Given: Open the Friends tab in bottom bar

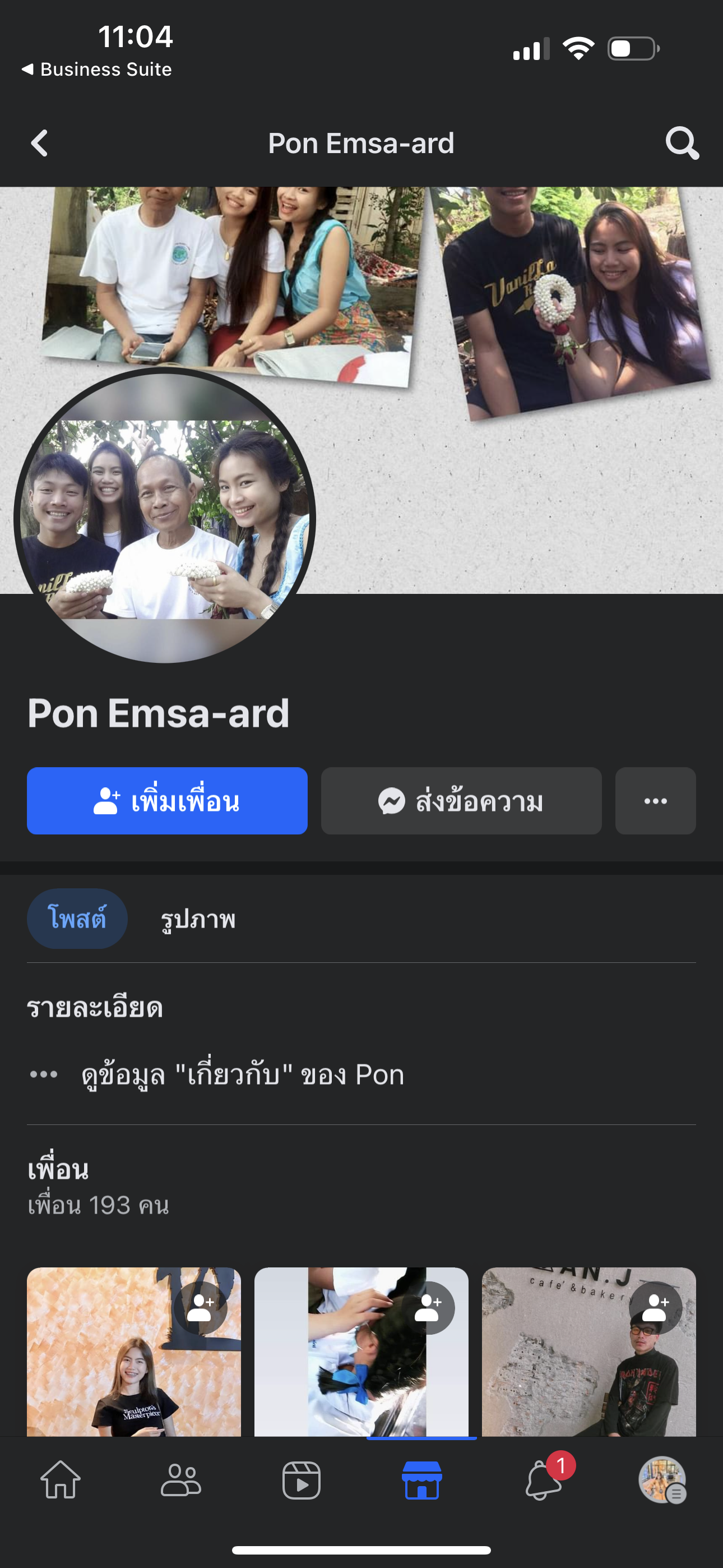Looking at the screenshot, I should pos(180,1481).
